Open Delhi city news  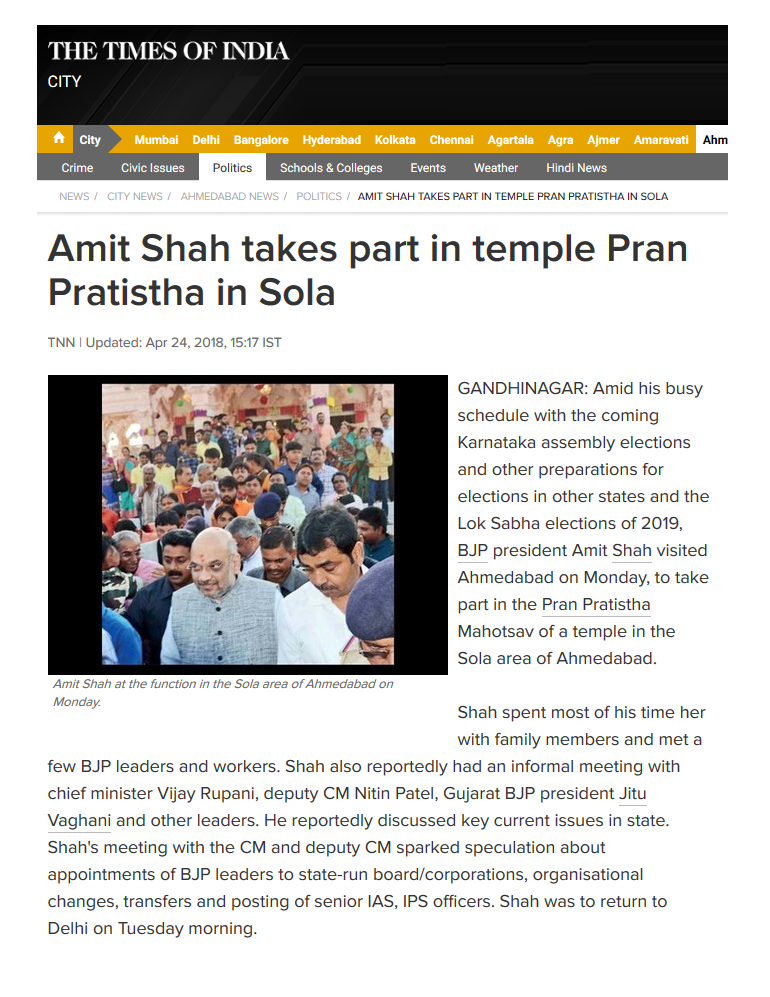coord(206,140)
